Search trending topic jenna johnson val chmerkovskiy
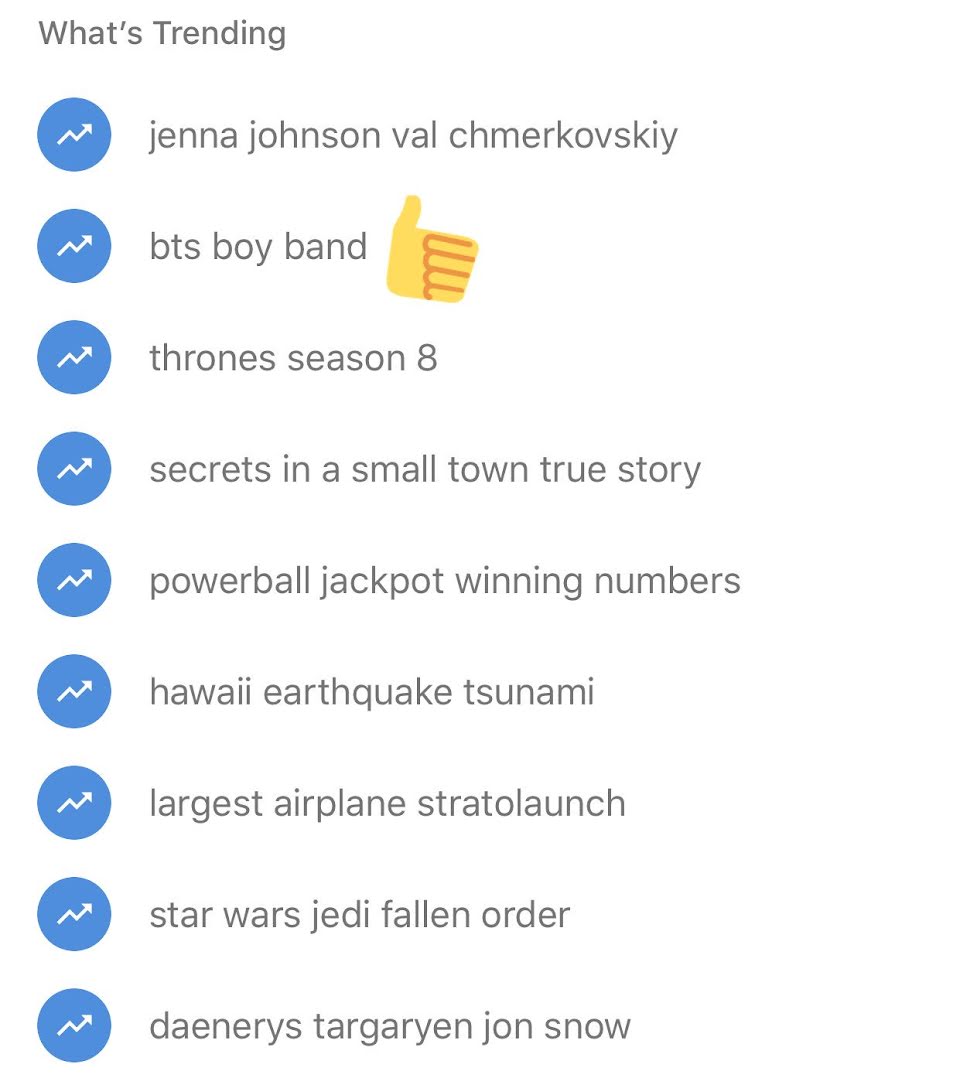Screen dimensions: 960x1078 412,136
